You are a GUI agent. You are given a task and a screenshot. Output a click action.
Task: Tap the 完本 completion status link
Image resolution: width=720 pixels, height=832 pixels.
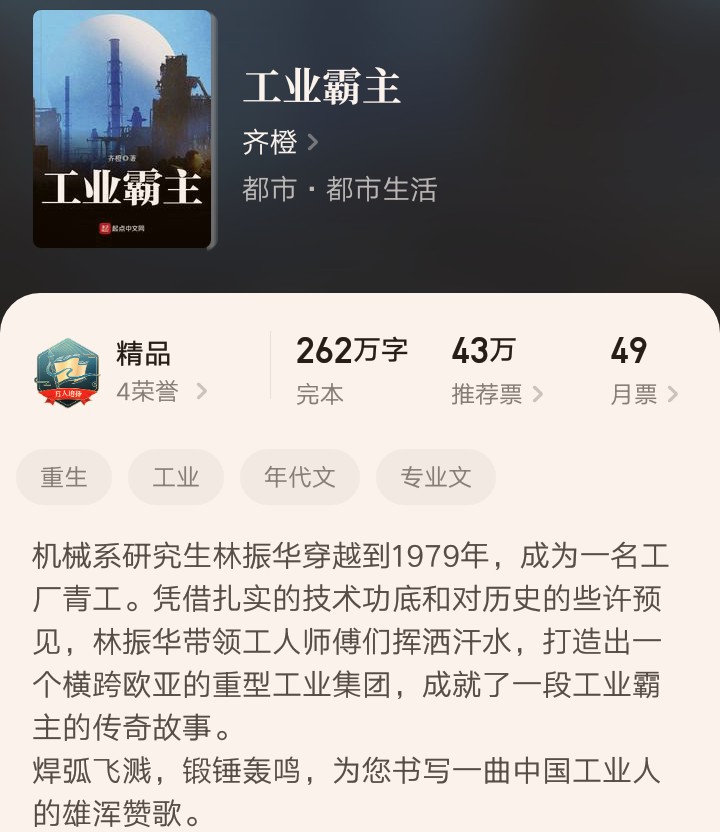[320, 394]
